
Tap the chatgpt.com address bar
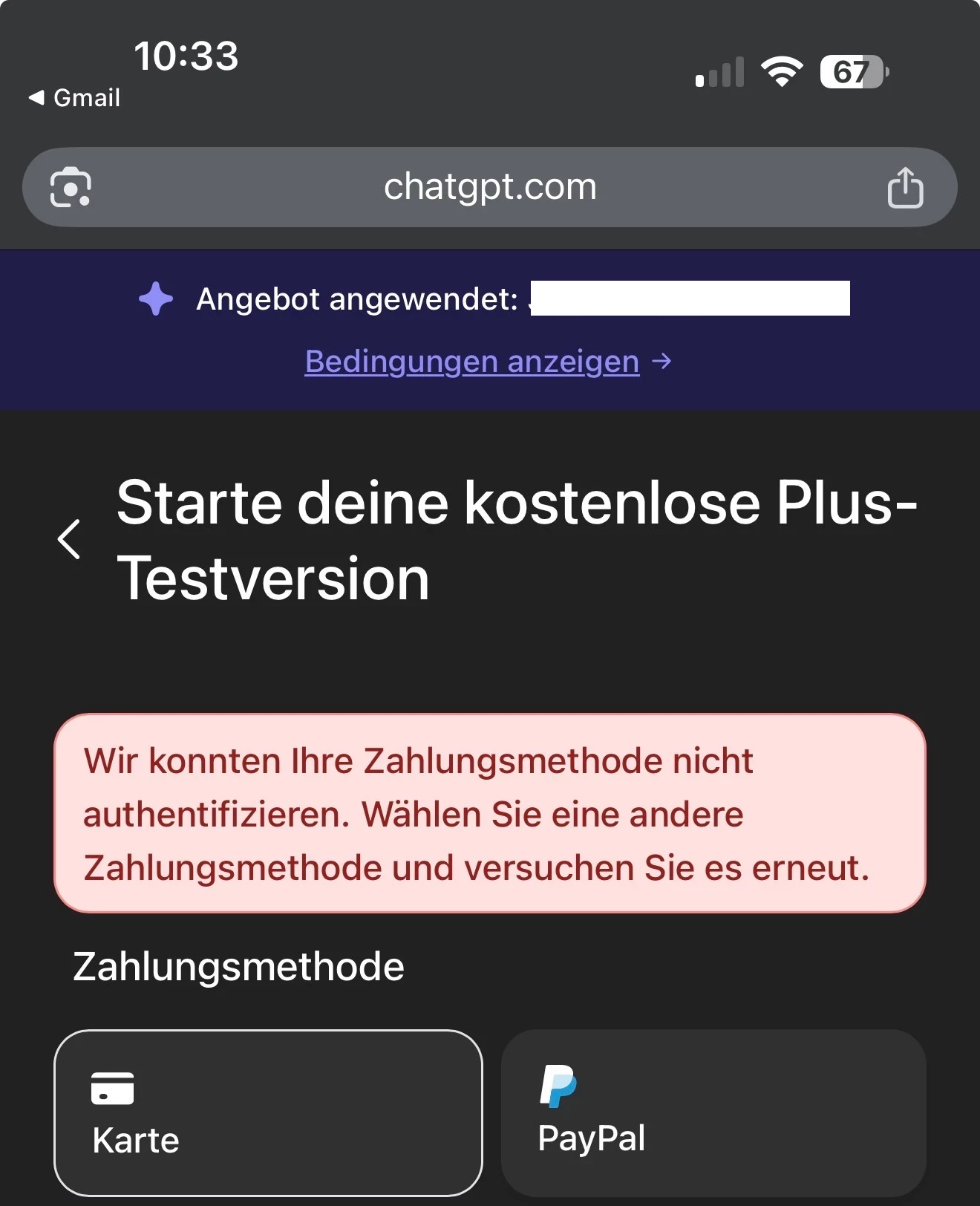tap(490, 187)
